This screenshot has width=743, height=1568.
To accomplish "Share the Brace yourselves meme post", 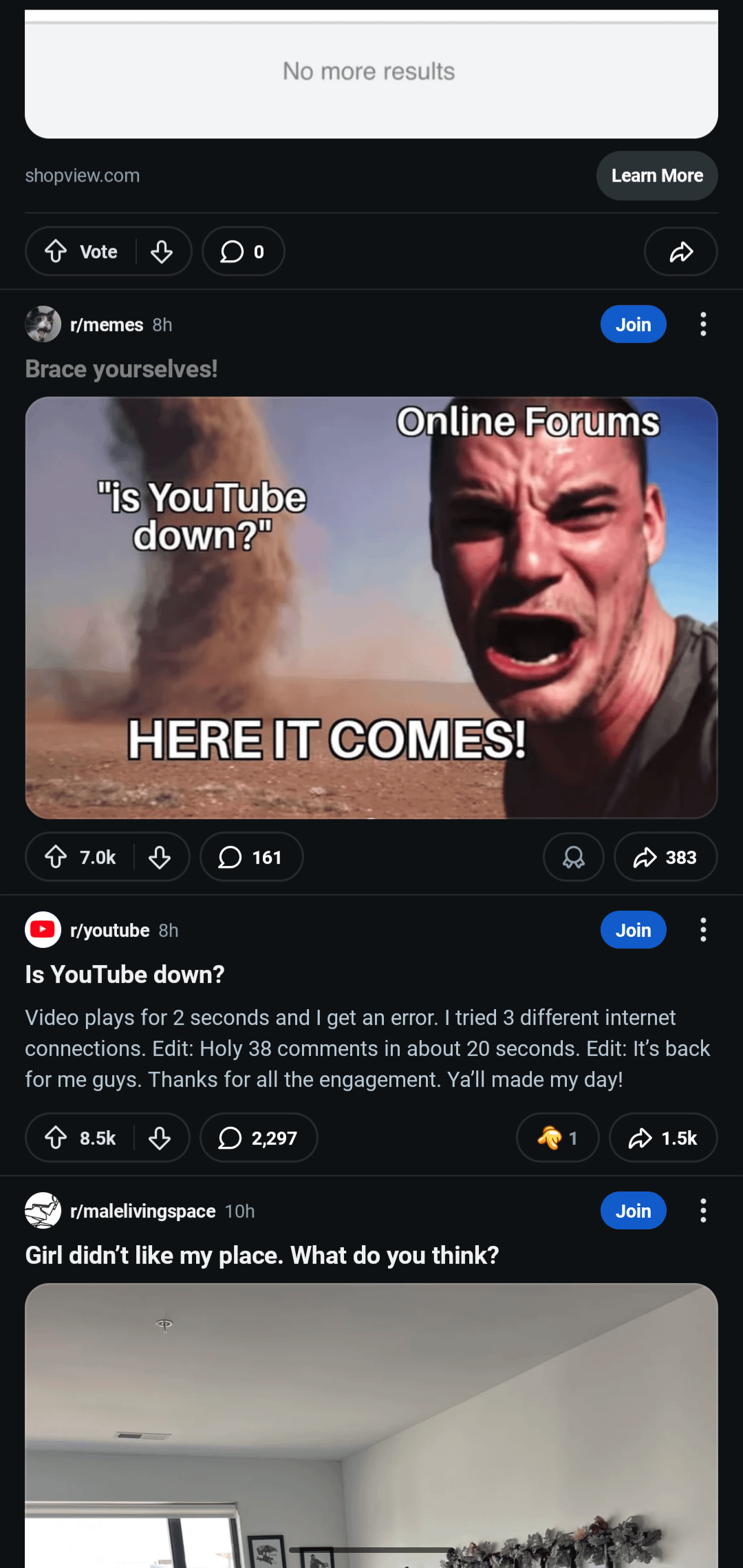I will 665,858.
